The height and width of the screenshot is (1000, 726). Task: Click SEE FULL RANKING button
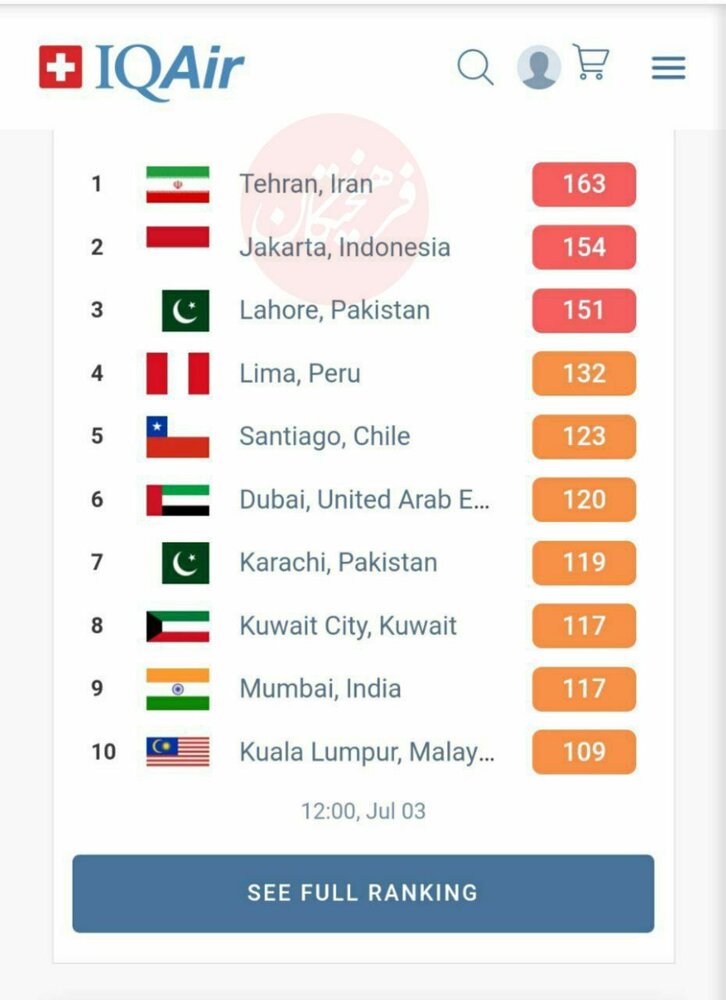click(x=363, y=893)
